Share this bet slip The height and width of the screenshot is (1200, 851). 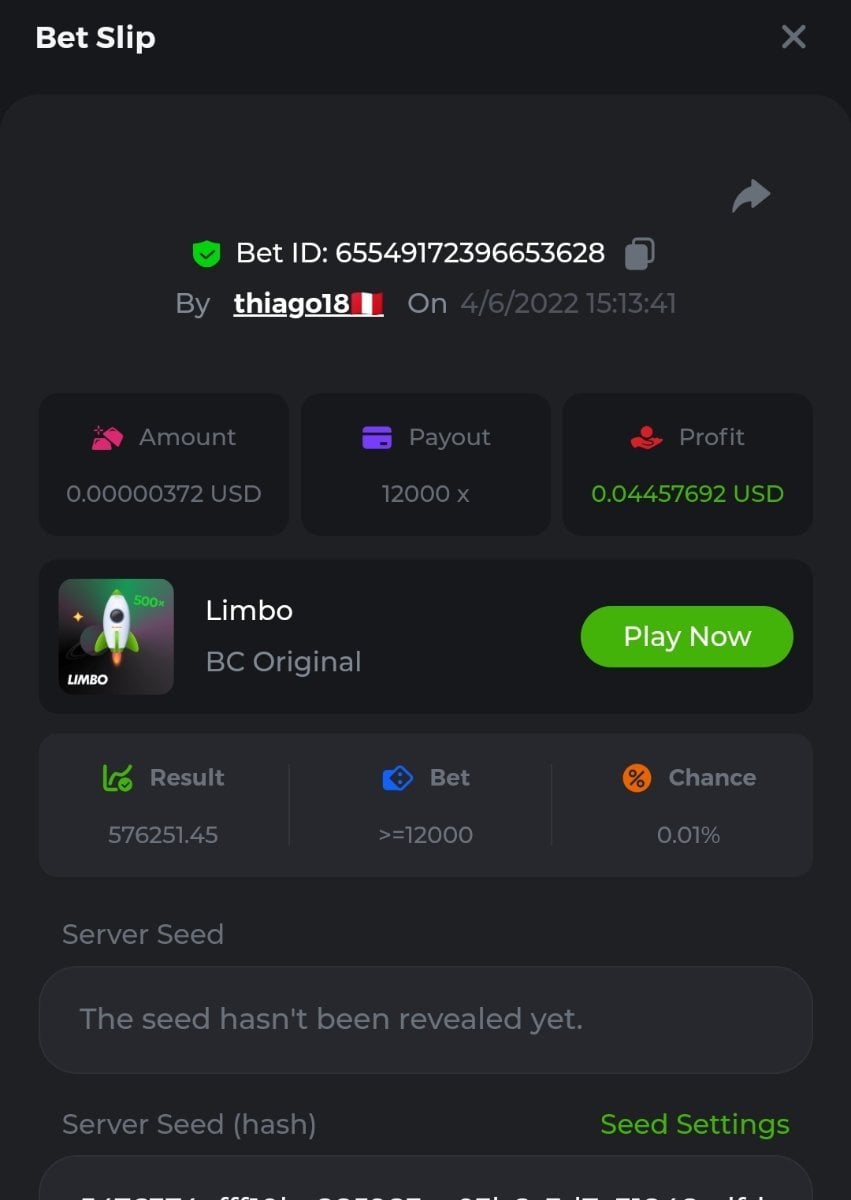[x=751, y=195]
